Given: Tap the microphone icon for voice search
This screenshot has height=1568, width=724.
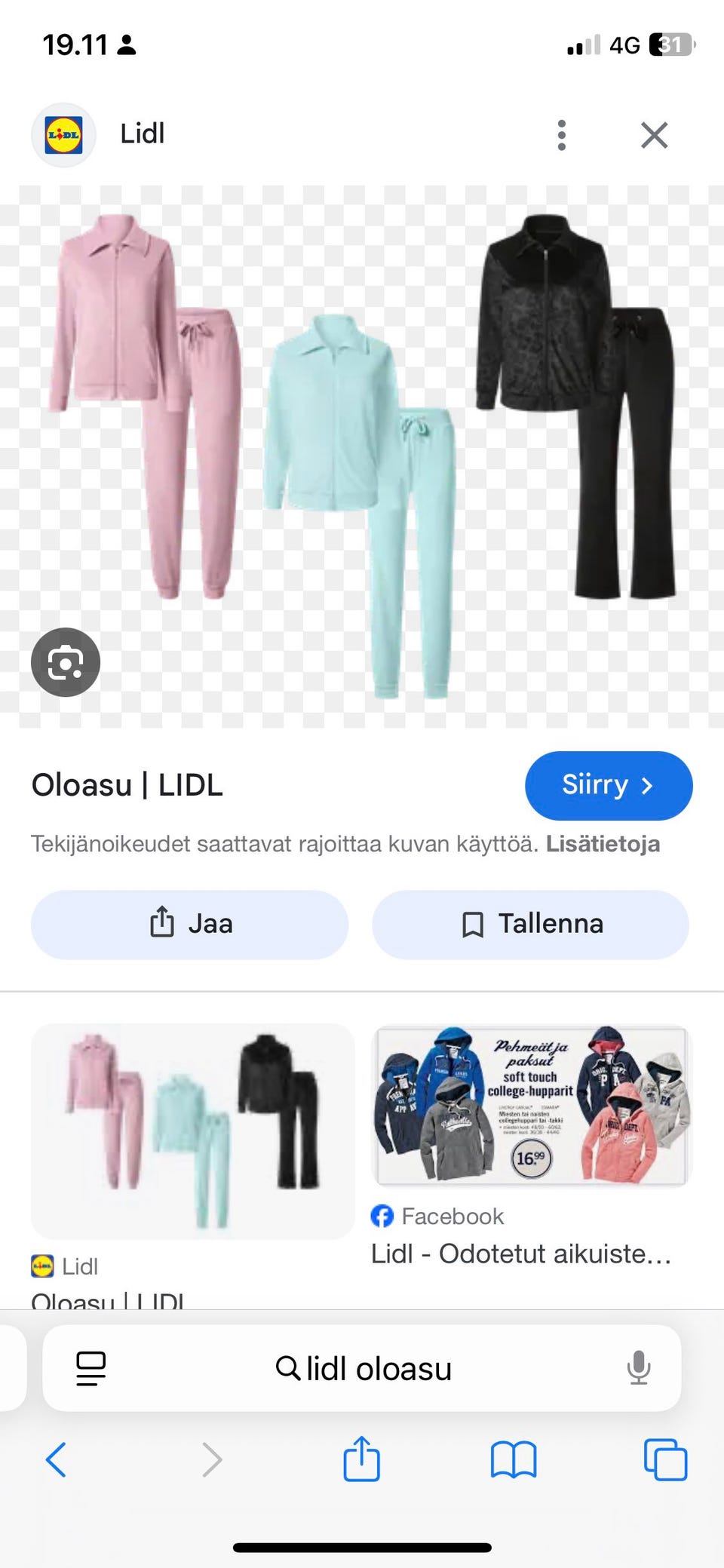Looking at the screenshot, I should coord(640,1368).
